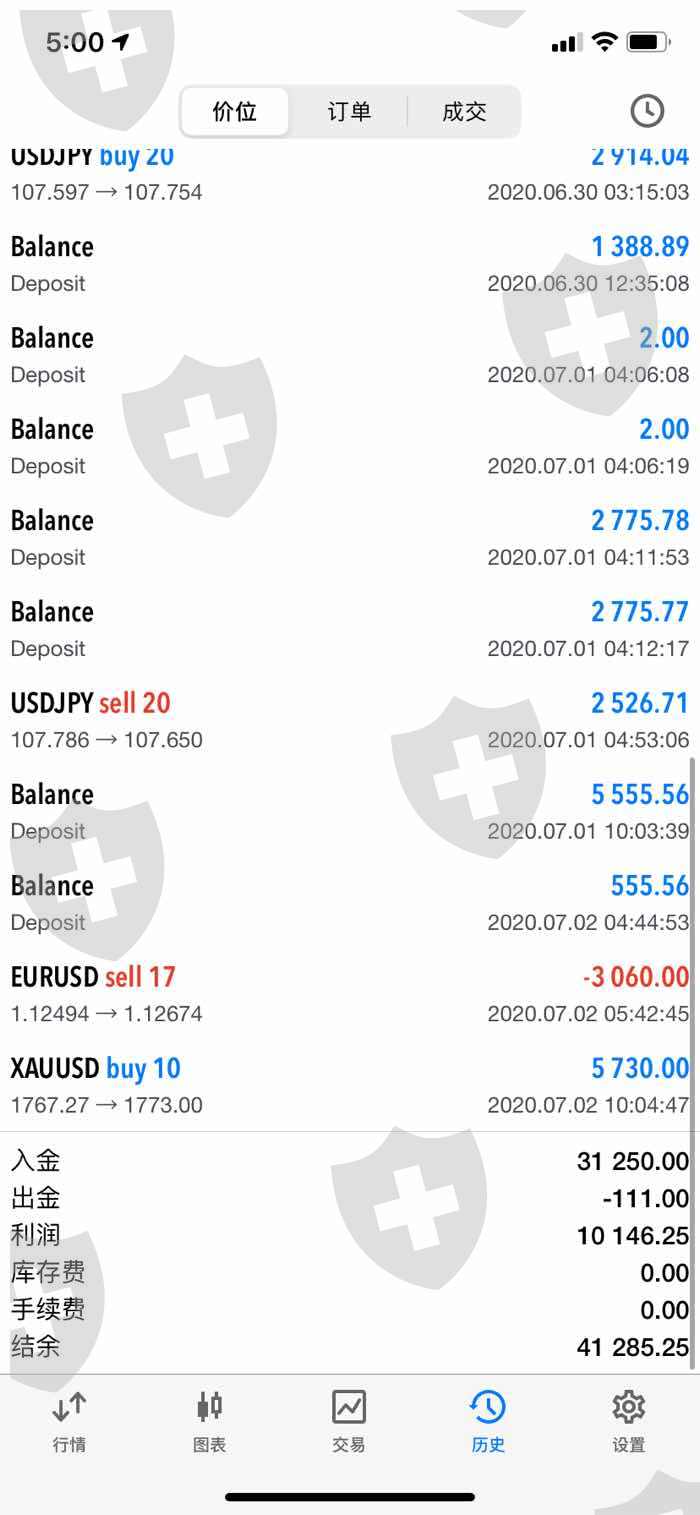
Task: Open the 图表 tab
Action: pos(209,1420)
